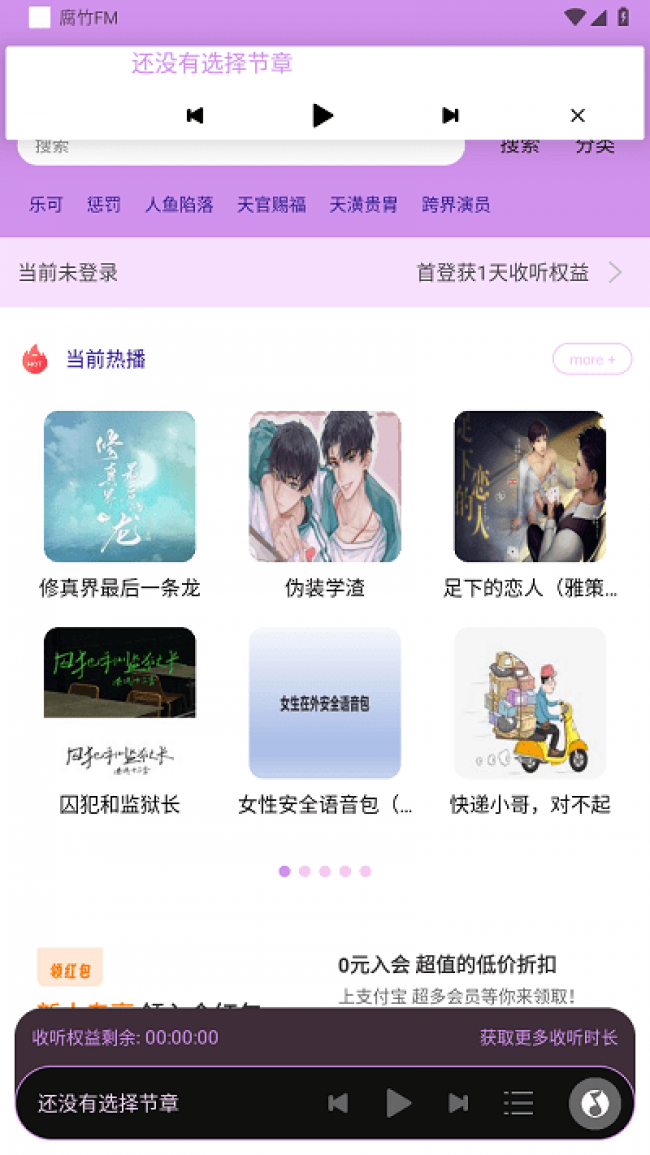Viewport: 650px width, 1155px height.
Task: Skip to previous track in top popup
Action: point(195,116)
